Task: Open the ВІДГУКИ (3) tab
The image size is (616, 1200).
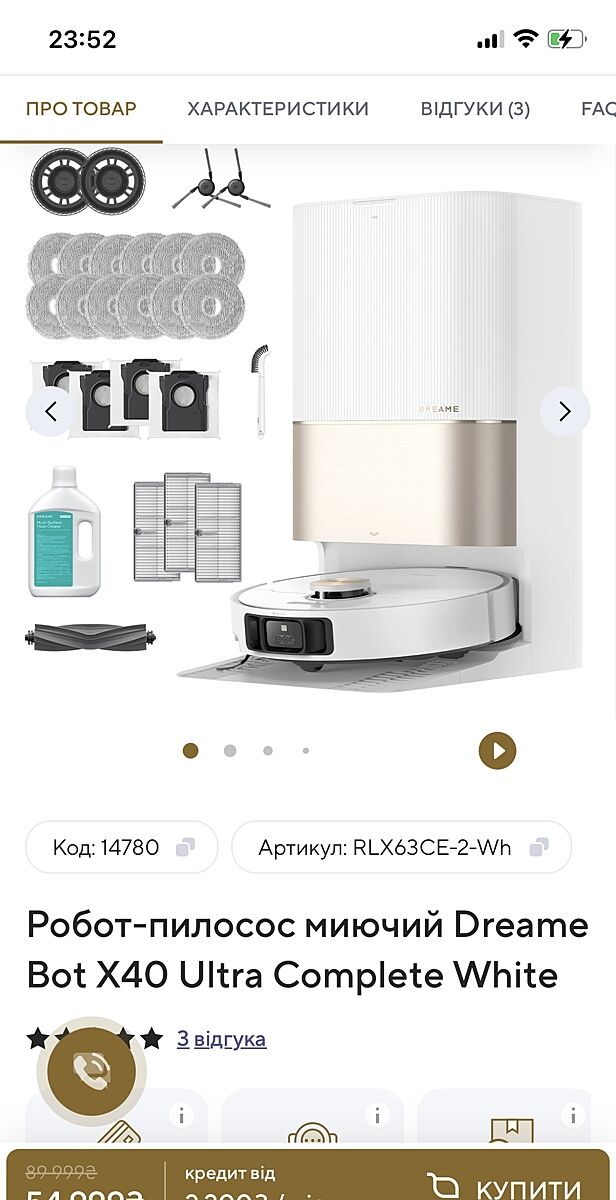Action: point(475,109)
